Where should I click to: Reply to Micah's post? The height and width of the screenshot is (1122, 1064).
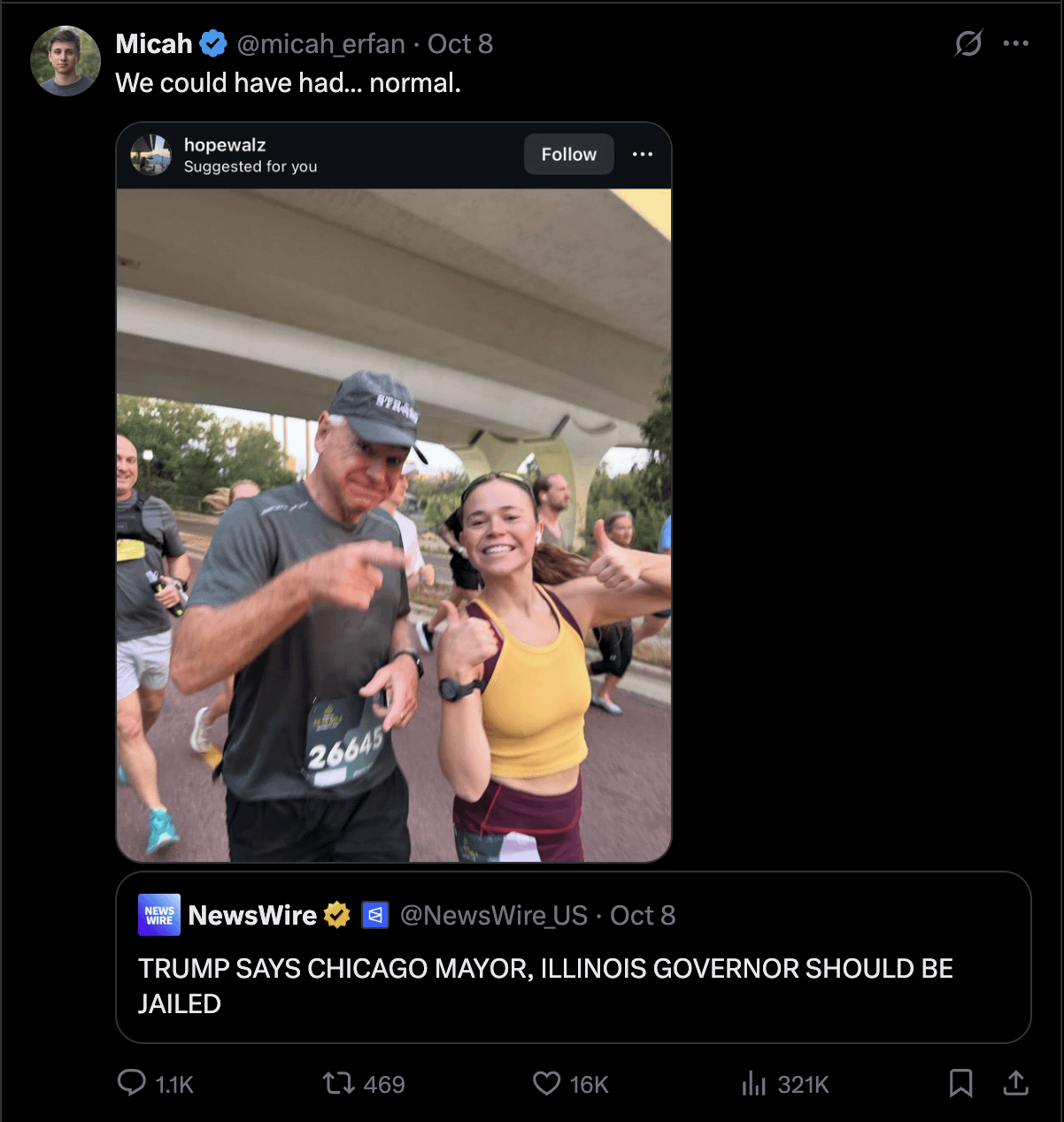(x=133, y=1083)
